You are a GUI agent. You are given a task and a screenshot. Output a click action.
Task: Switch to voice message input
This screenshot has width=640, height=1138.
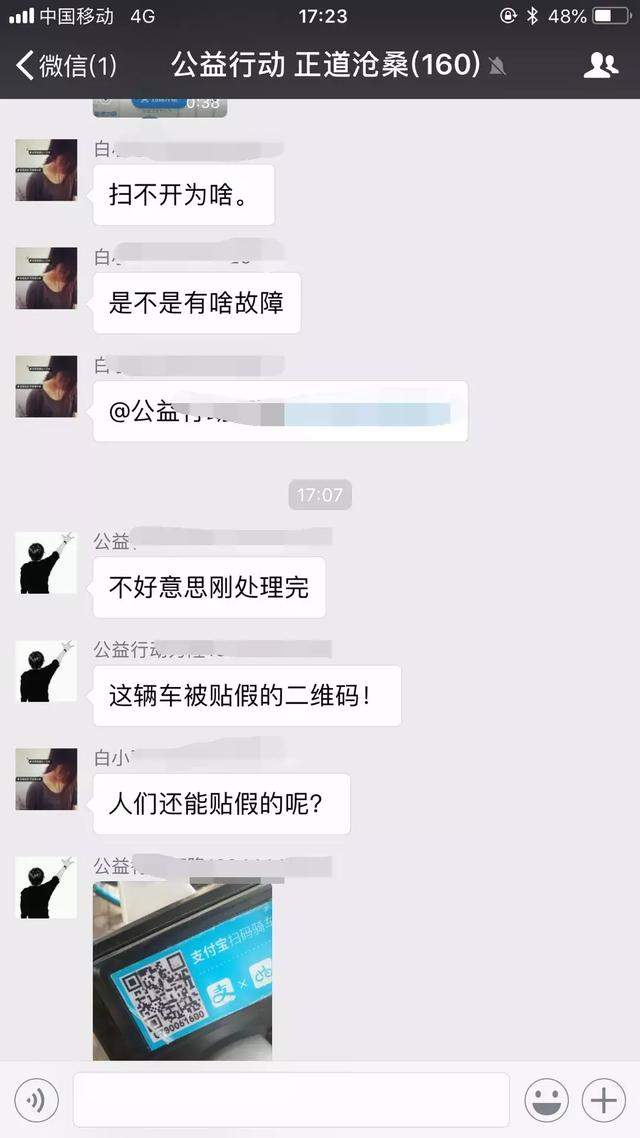(37, 1101)
